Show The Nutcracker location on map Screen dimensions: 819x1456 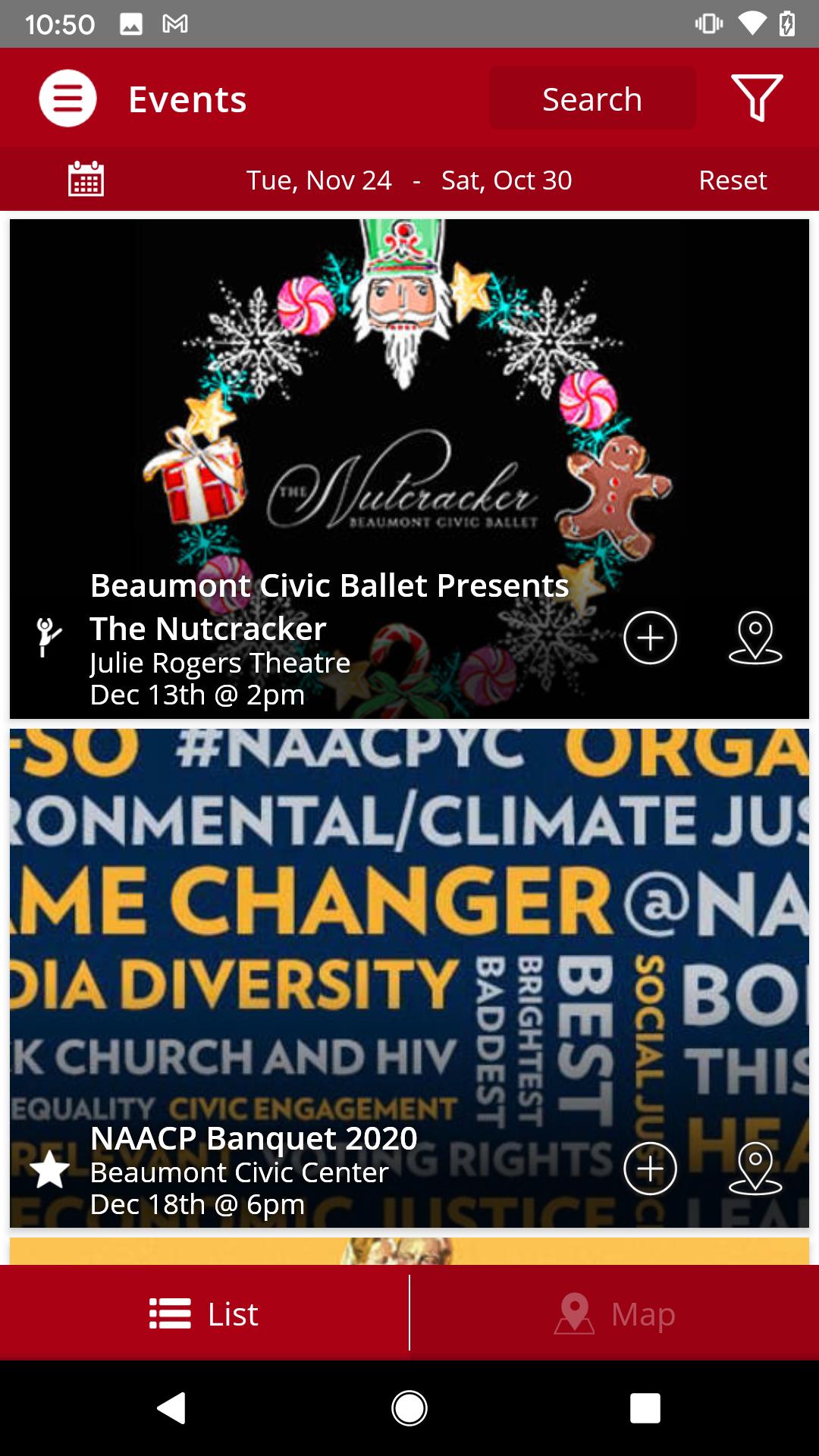[x=755, y=638]
